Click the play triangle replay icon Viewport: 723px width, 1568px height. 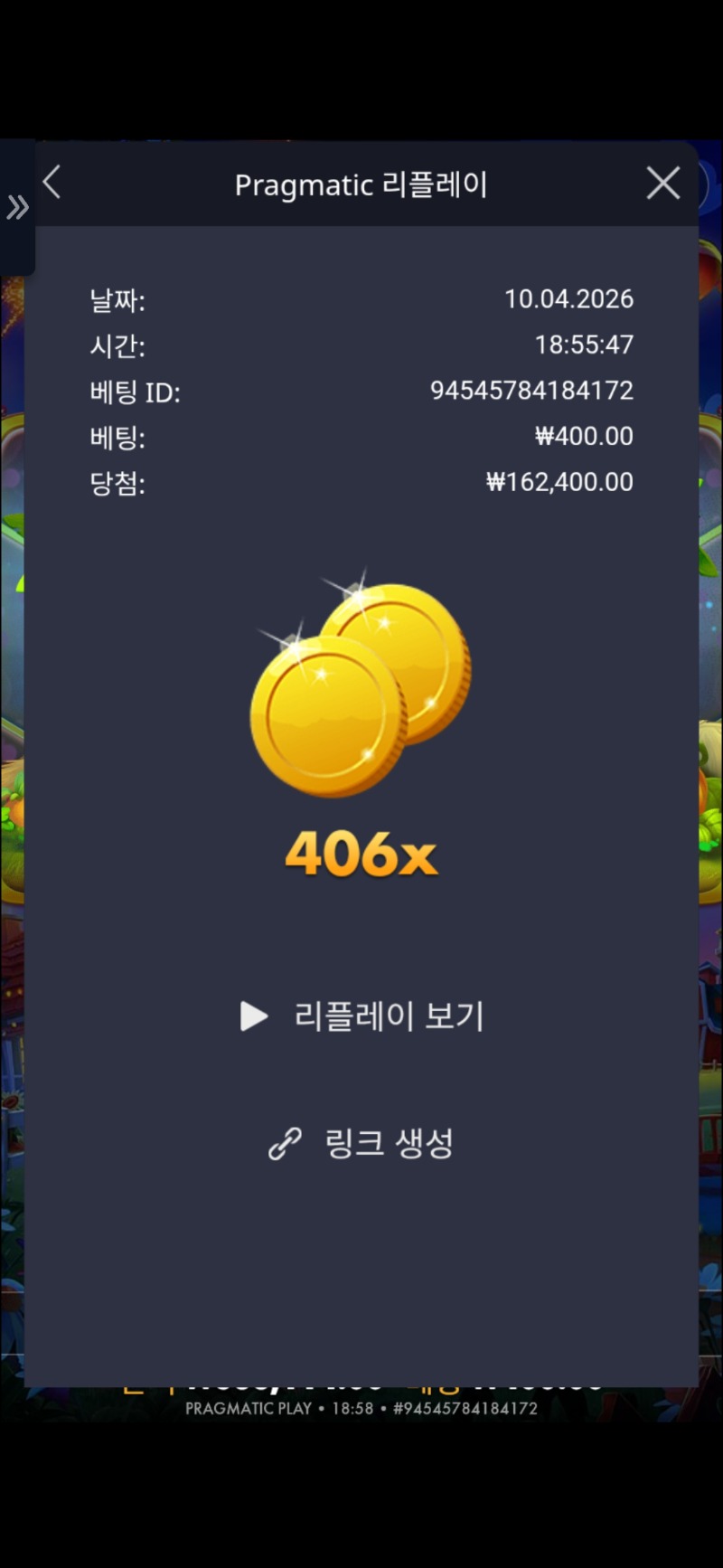coord(254,1016)
